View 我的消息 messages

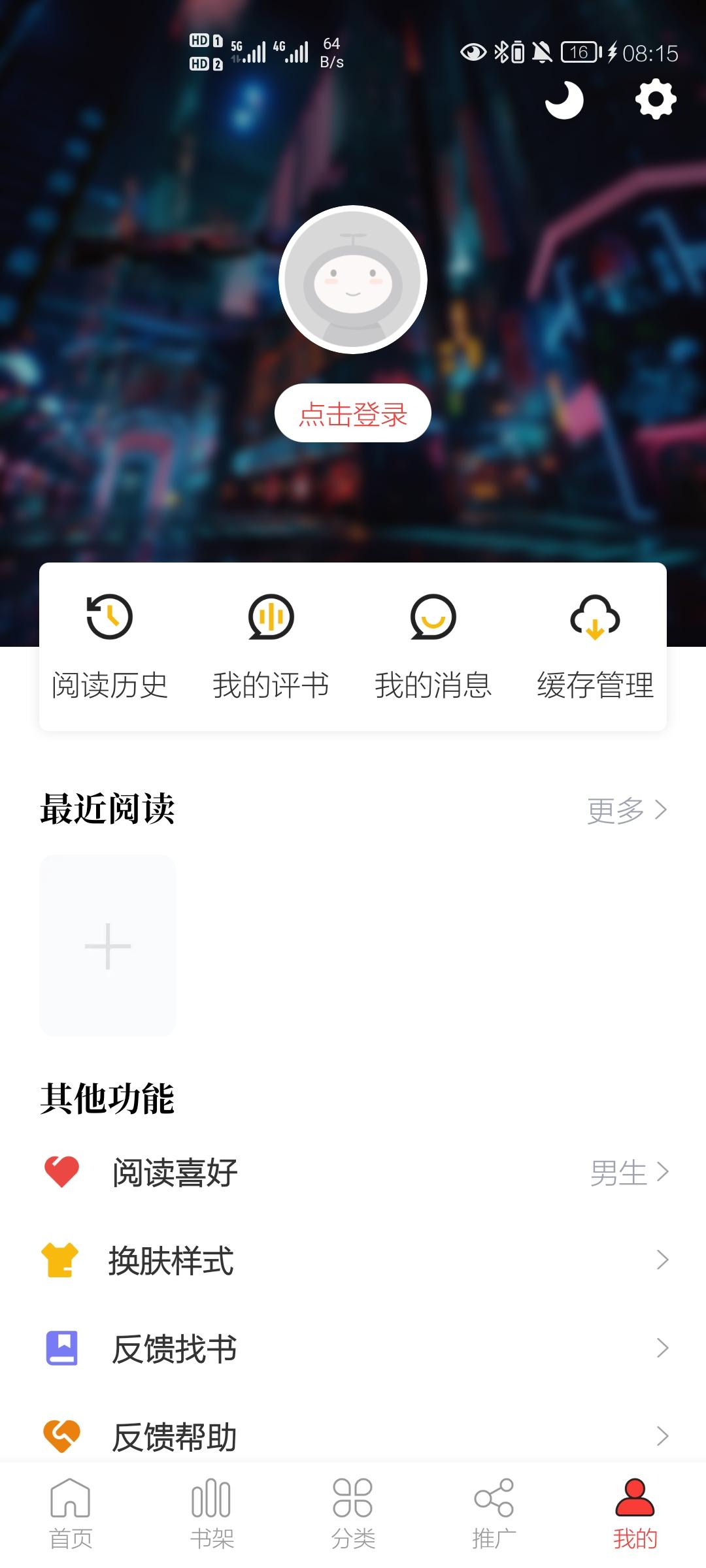point(433,645)
